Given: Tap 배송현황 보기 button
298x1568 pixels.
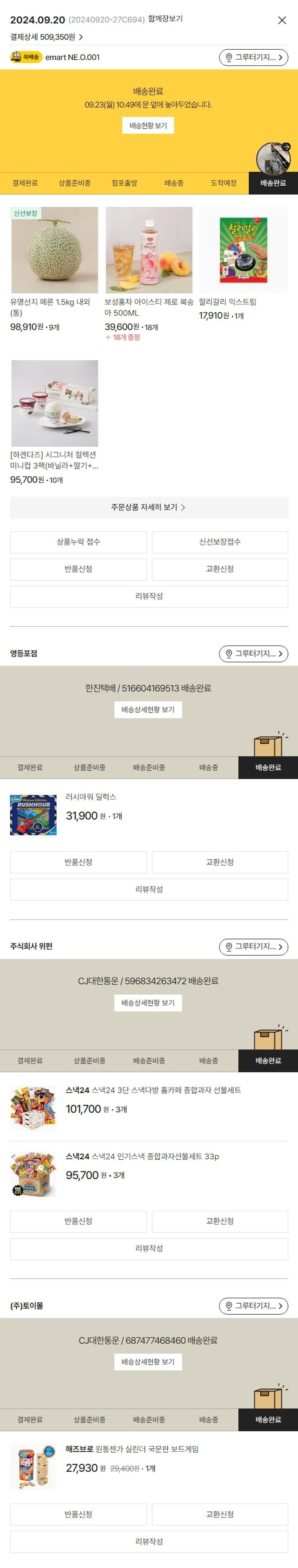Looking at the screenshot, I should [148, 125].
